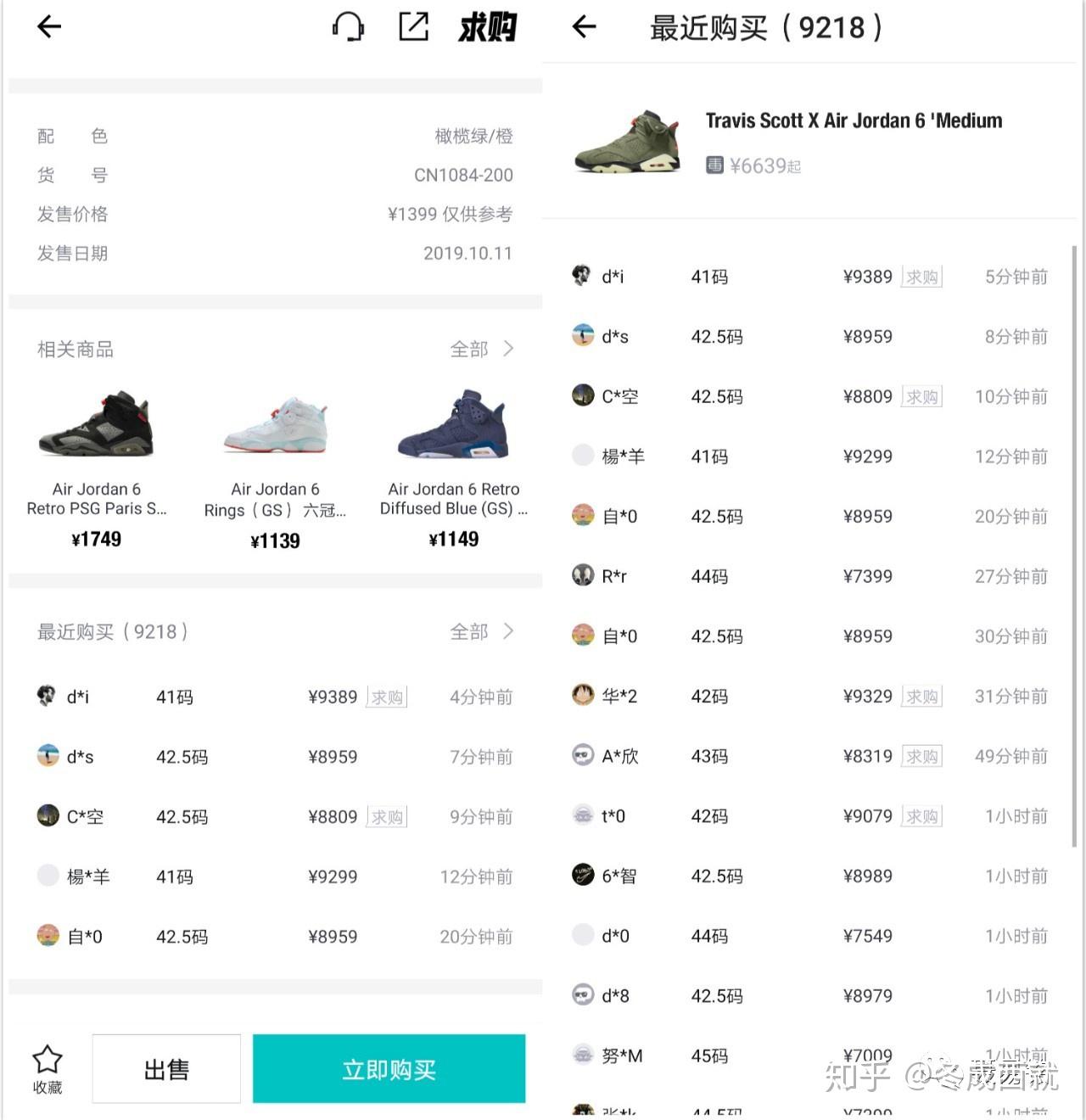View all related products (相关商品 全部)
This screenshot has width=1086, height=1120.
pos(481,349)
